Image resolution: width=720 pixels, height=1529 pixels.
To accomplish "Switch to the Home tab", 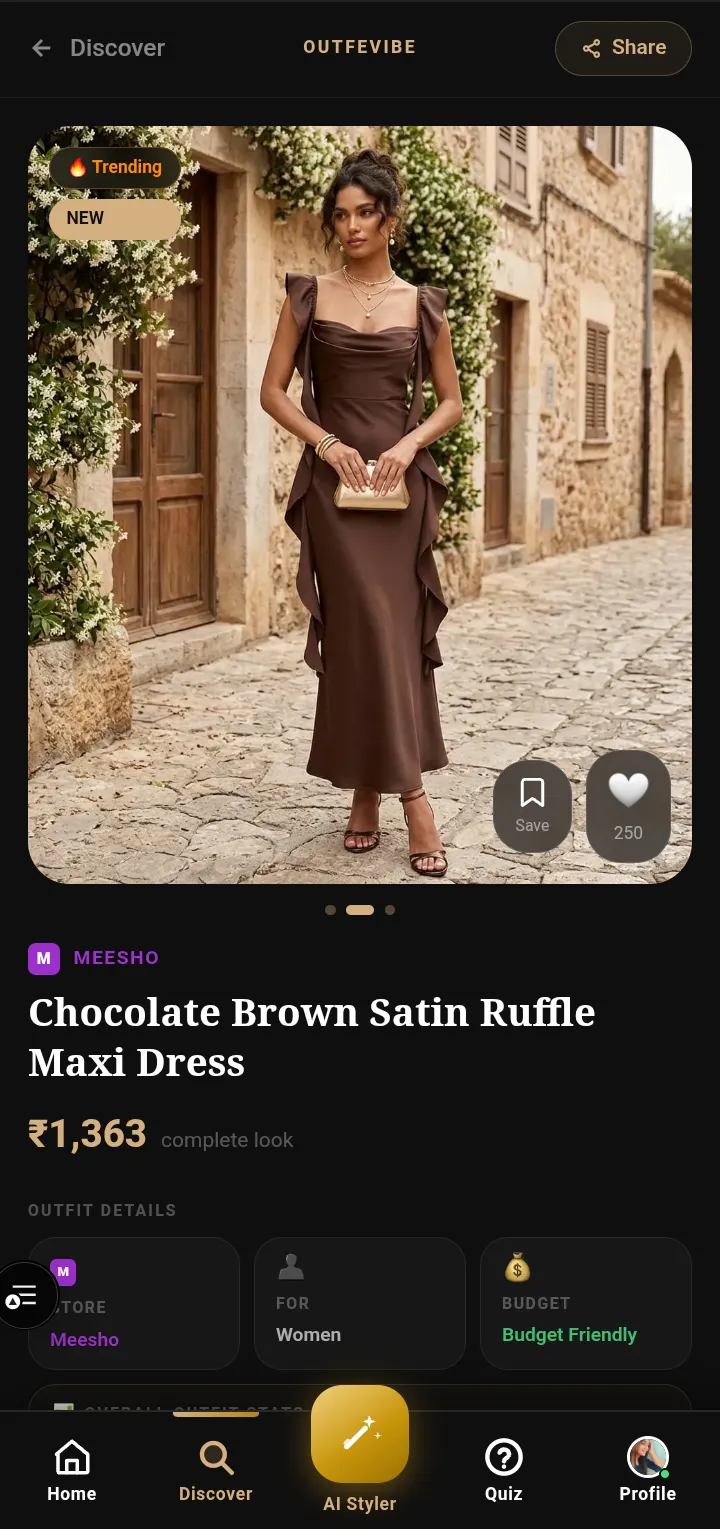I will pyautogui.click(x=72, y=1470).
